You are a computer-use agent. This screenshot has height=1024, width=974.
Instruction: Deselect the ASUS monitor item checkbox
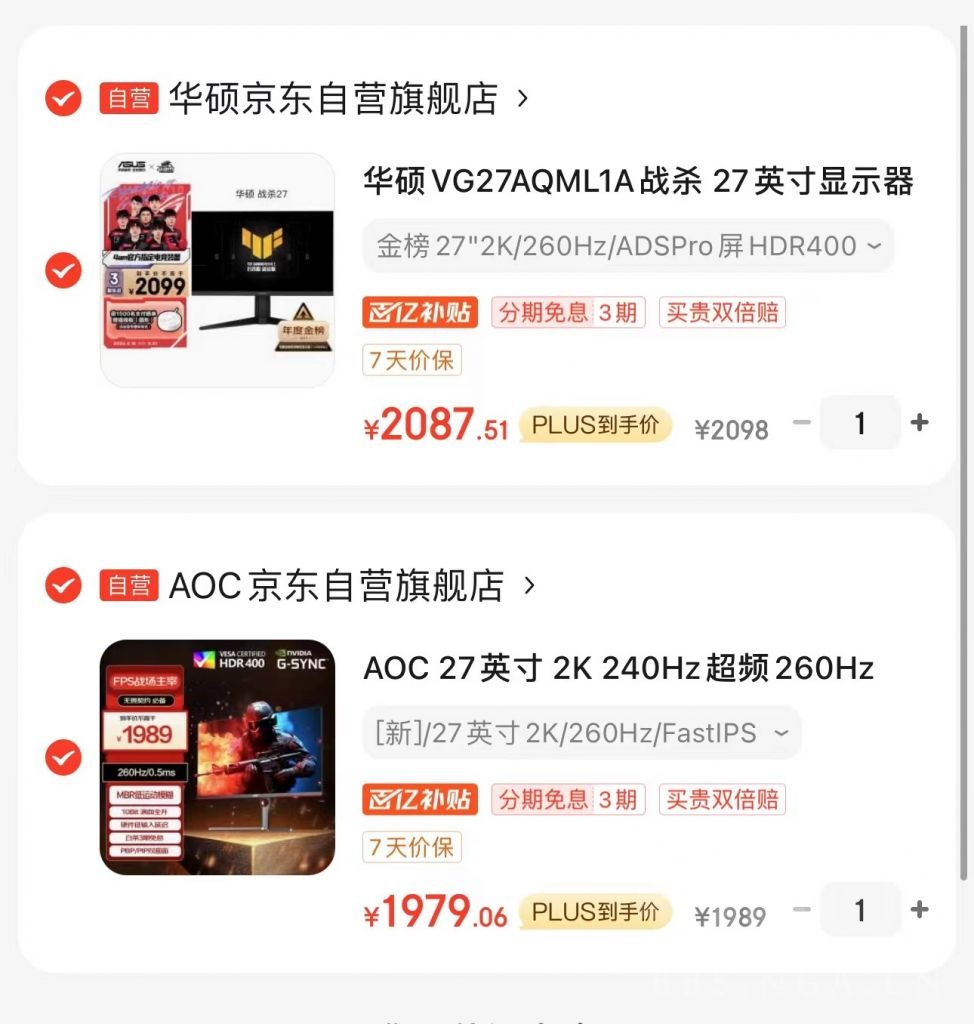[x=62, y=270]
